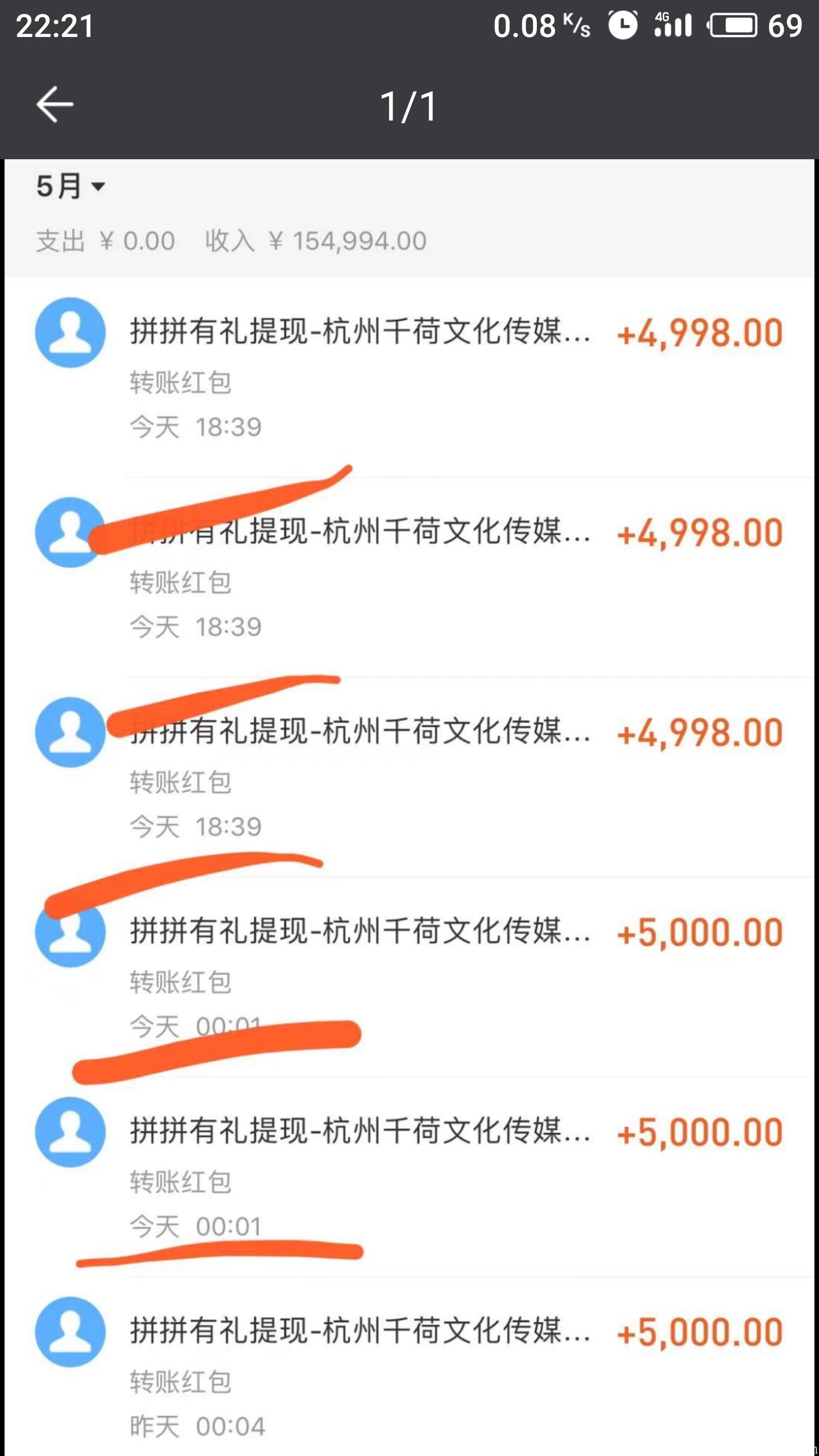Open the 5月 month filter dropdown
Screen dimensions: 819x1456
[59, 186]
